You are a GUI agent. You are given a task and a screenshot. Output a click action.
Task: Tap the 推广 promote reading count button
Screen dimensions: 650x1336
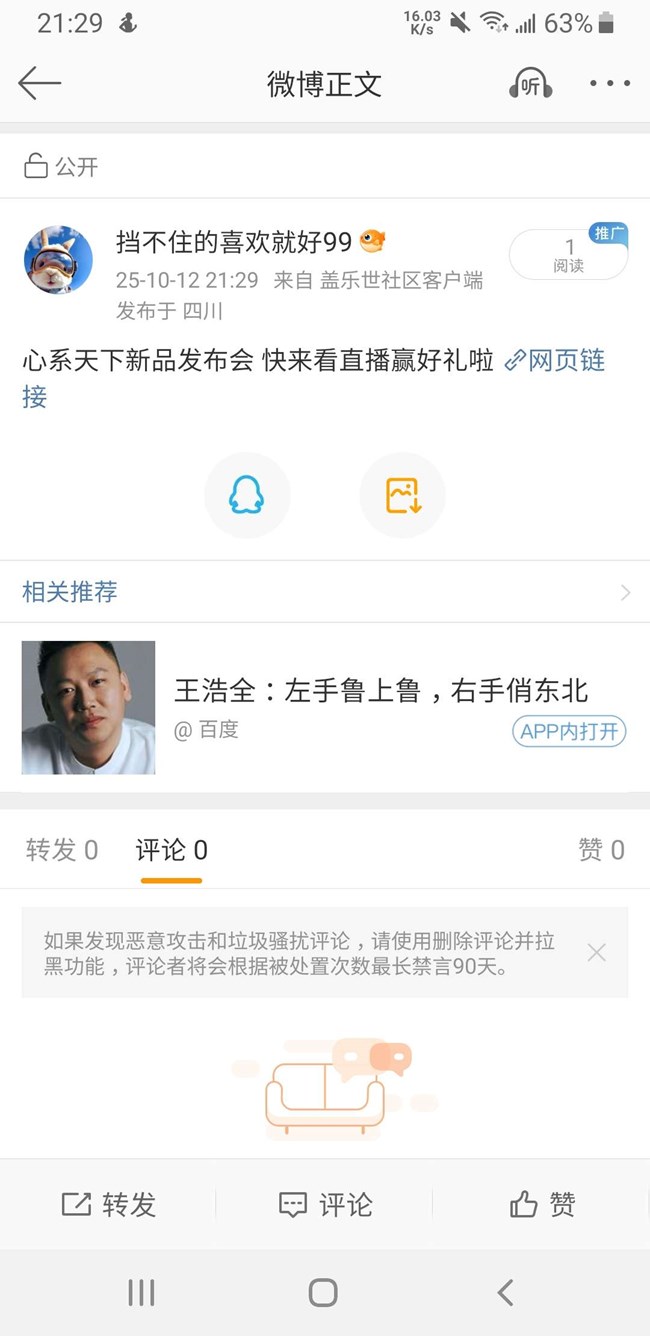point(568,255)
